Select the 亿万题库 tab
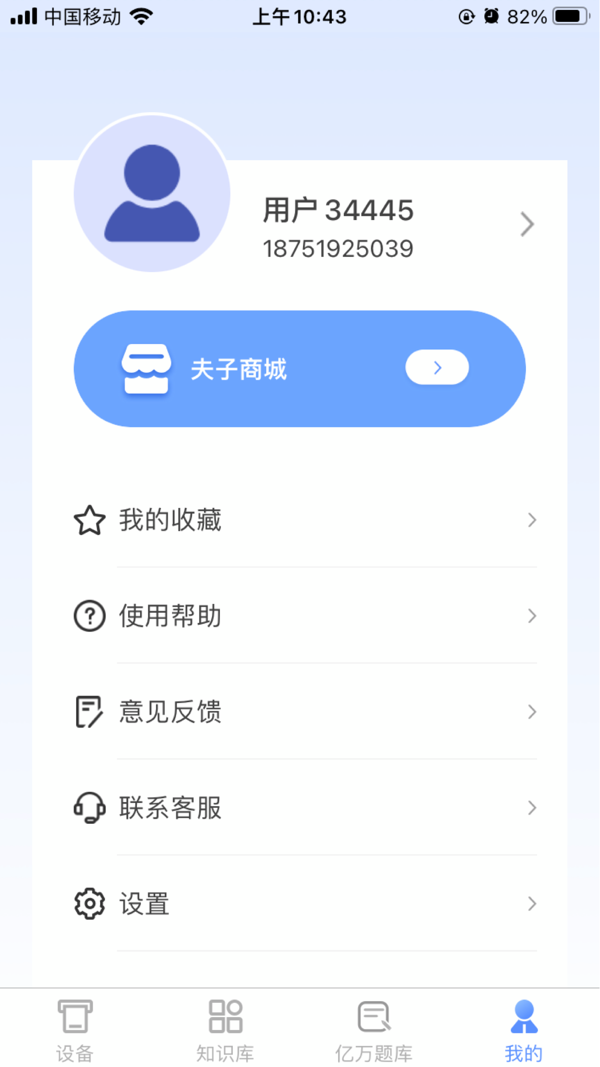The height and width of the screenshot is (1067, 600). point(374,1030)
